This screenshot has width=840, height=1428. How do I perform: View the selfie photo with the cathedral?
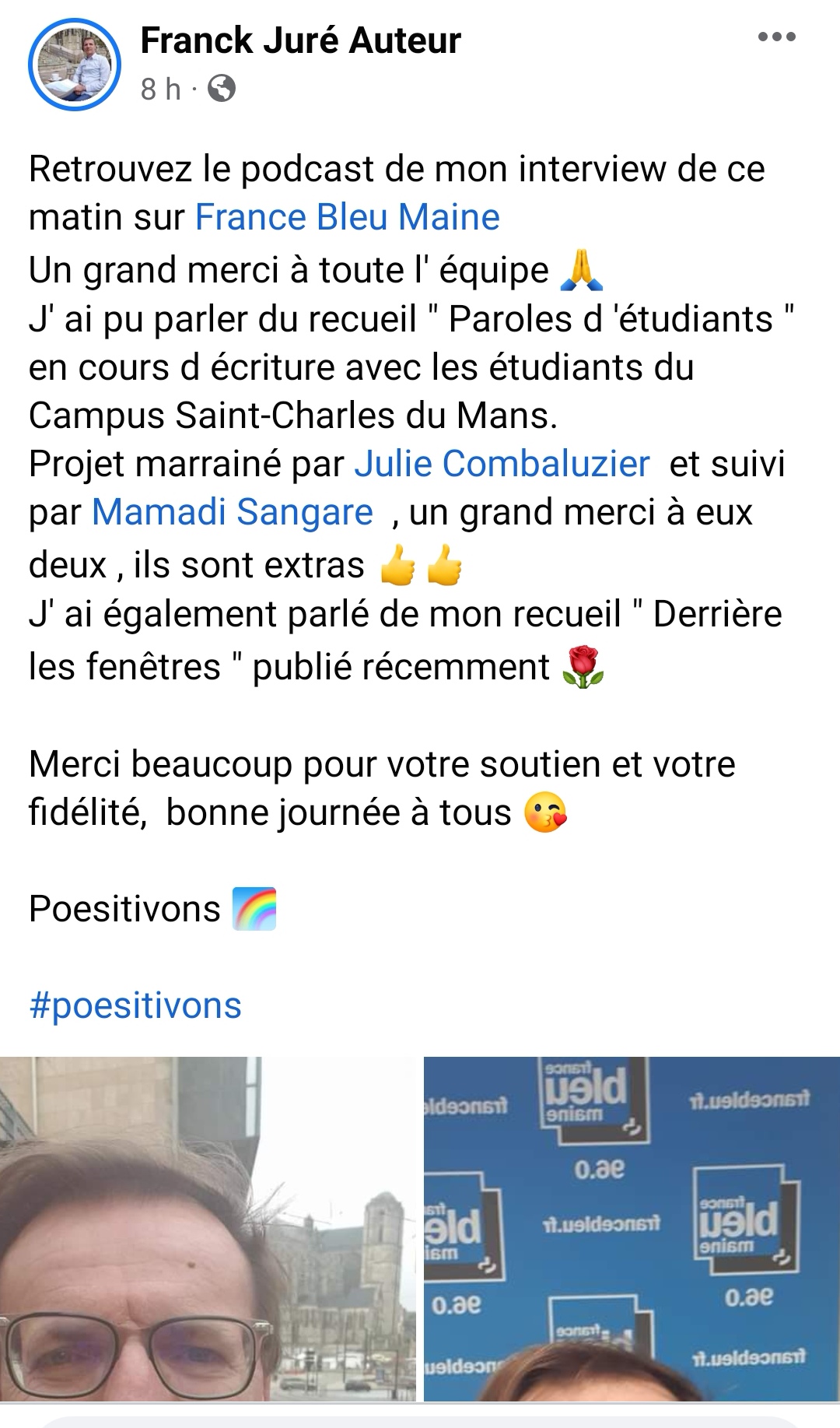point(208,1228)
